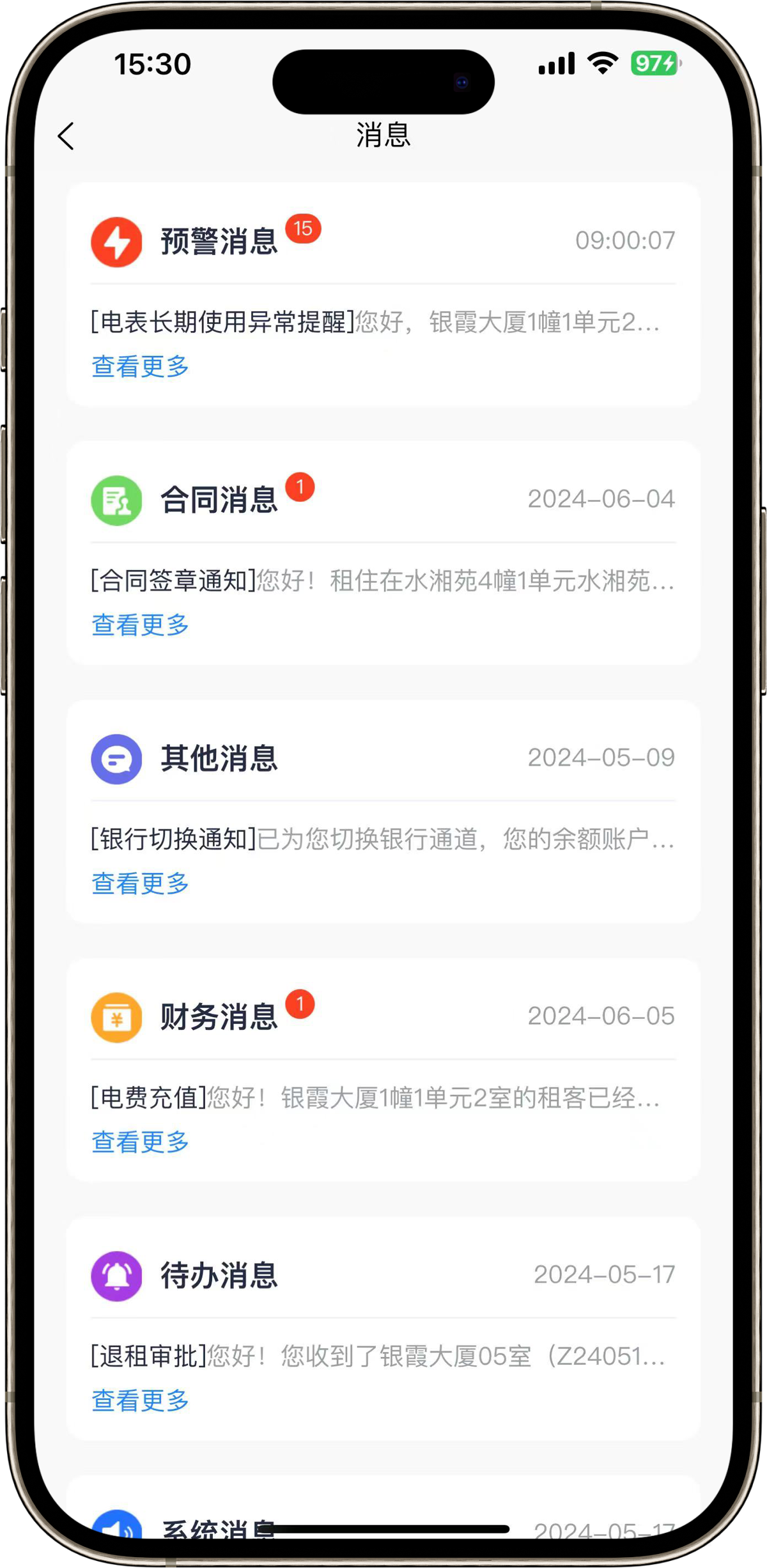View more of the 合同签章通知 message
The width and height of the screenshot is (767, 1568).
pos(140,625)
